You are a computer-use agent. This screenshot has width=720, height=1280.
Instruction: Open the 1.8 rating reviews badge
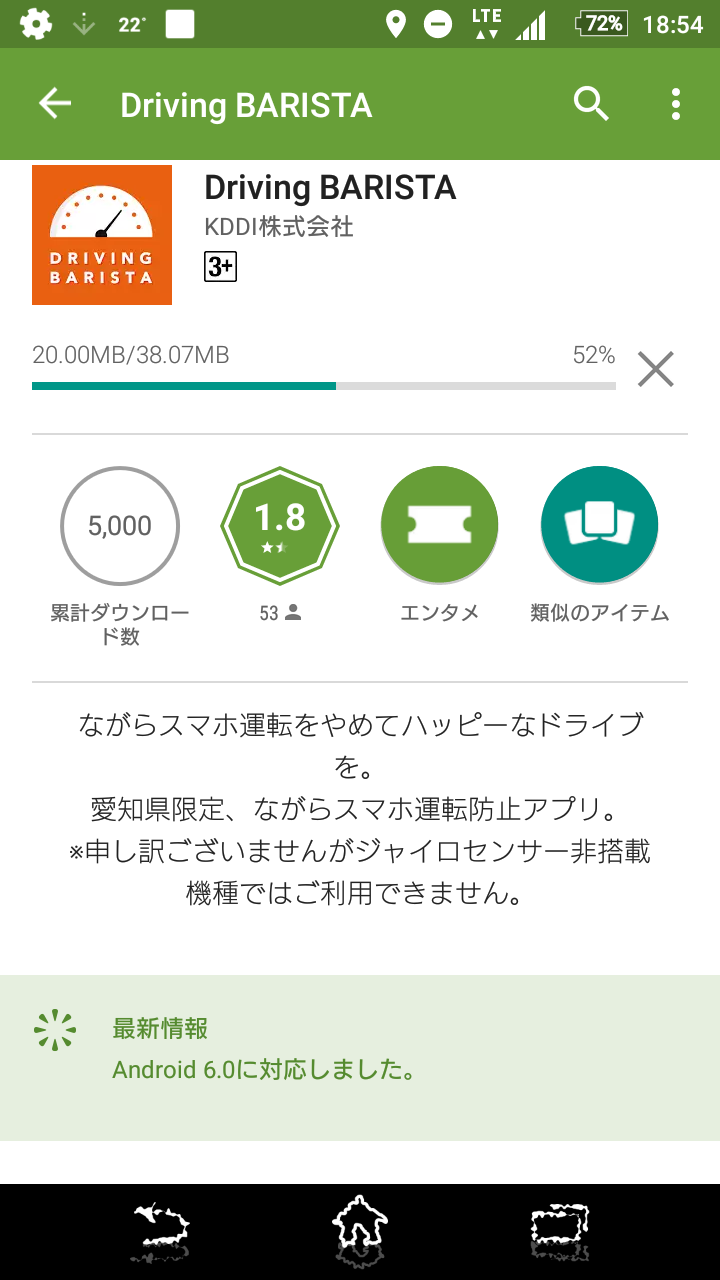pos(280,525)
